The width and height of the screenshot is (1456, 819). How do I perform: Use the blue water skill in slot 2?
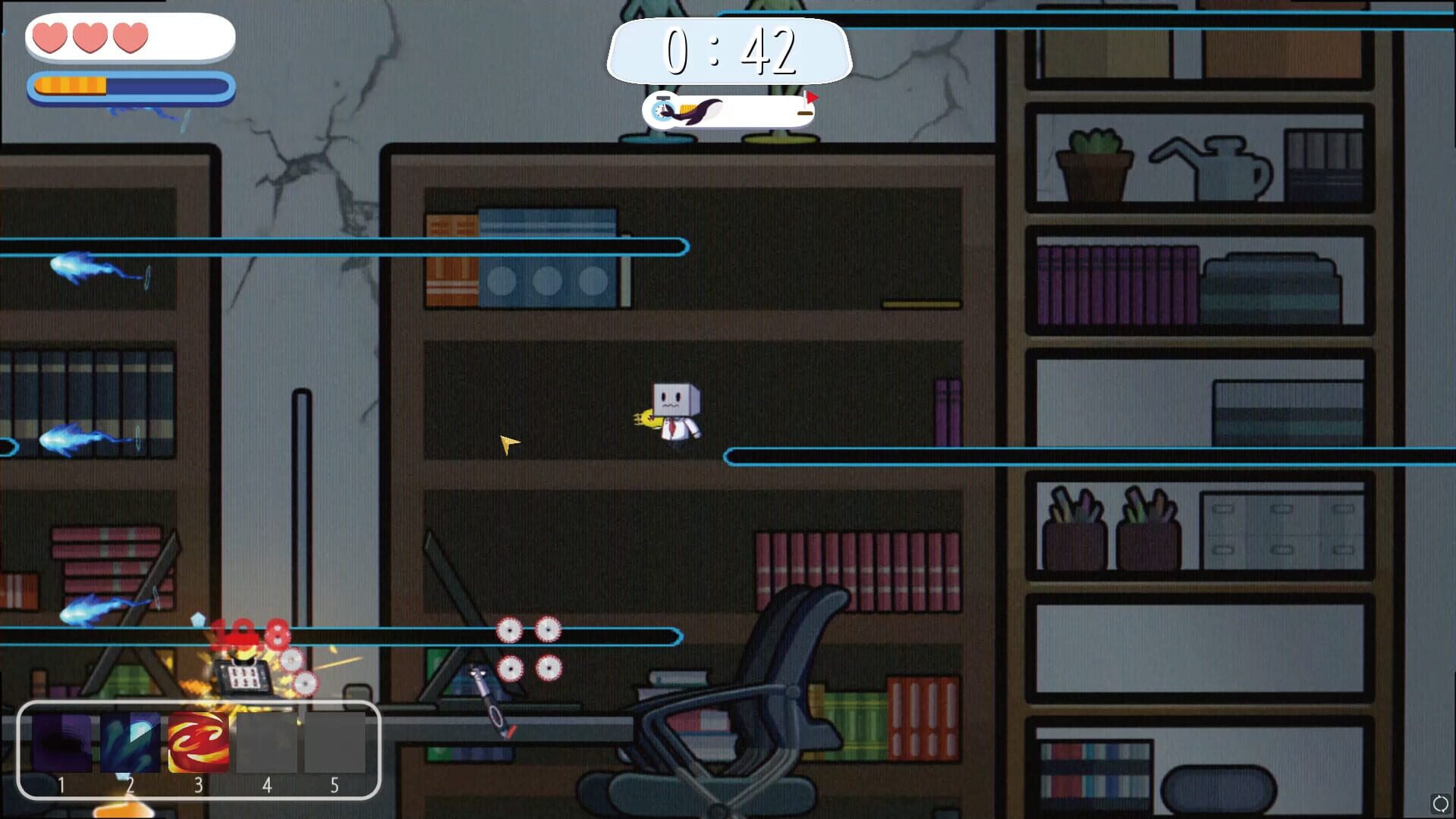coord(130,743)
